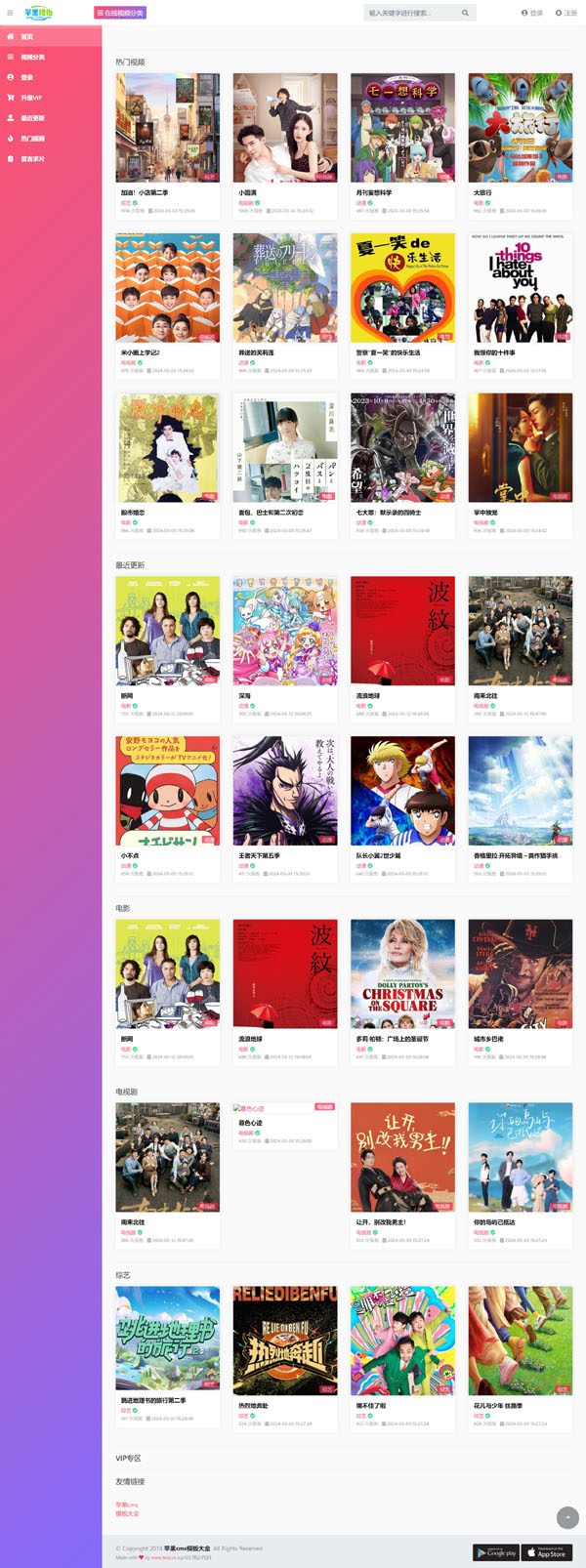
Task: Open the 我恨你的十件事 poster
Action: point(520,287)
